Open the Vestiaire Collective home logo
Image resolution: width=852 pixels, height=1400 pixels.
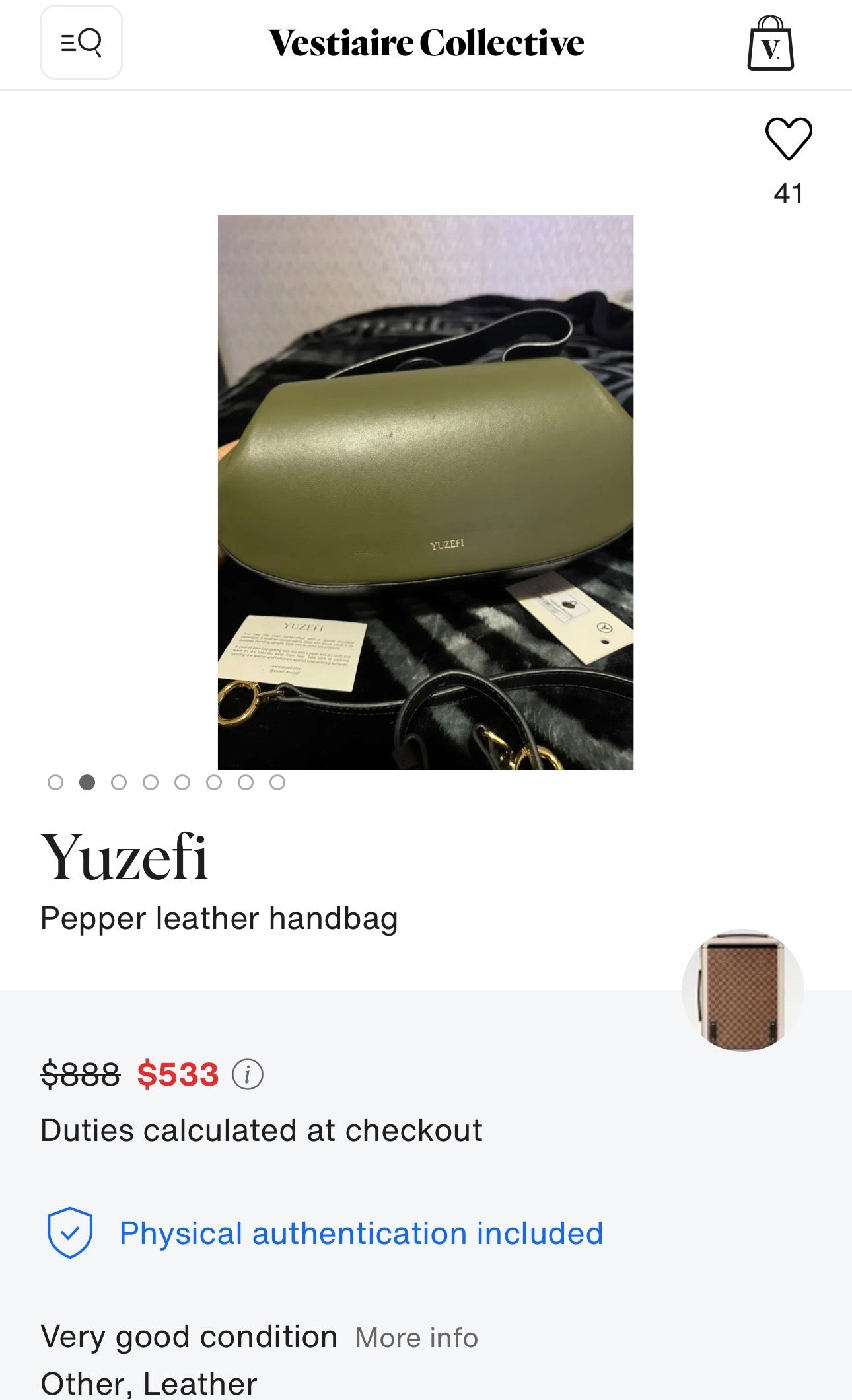426,44
